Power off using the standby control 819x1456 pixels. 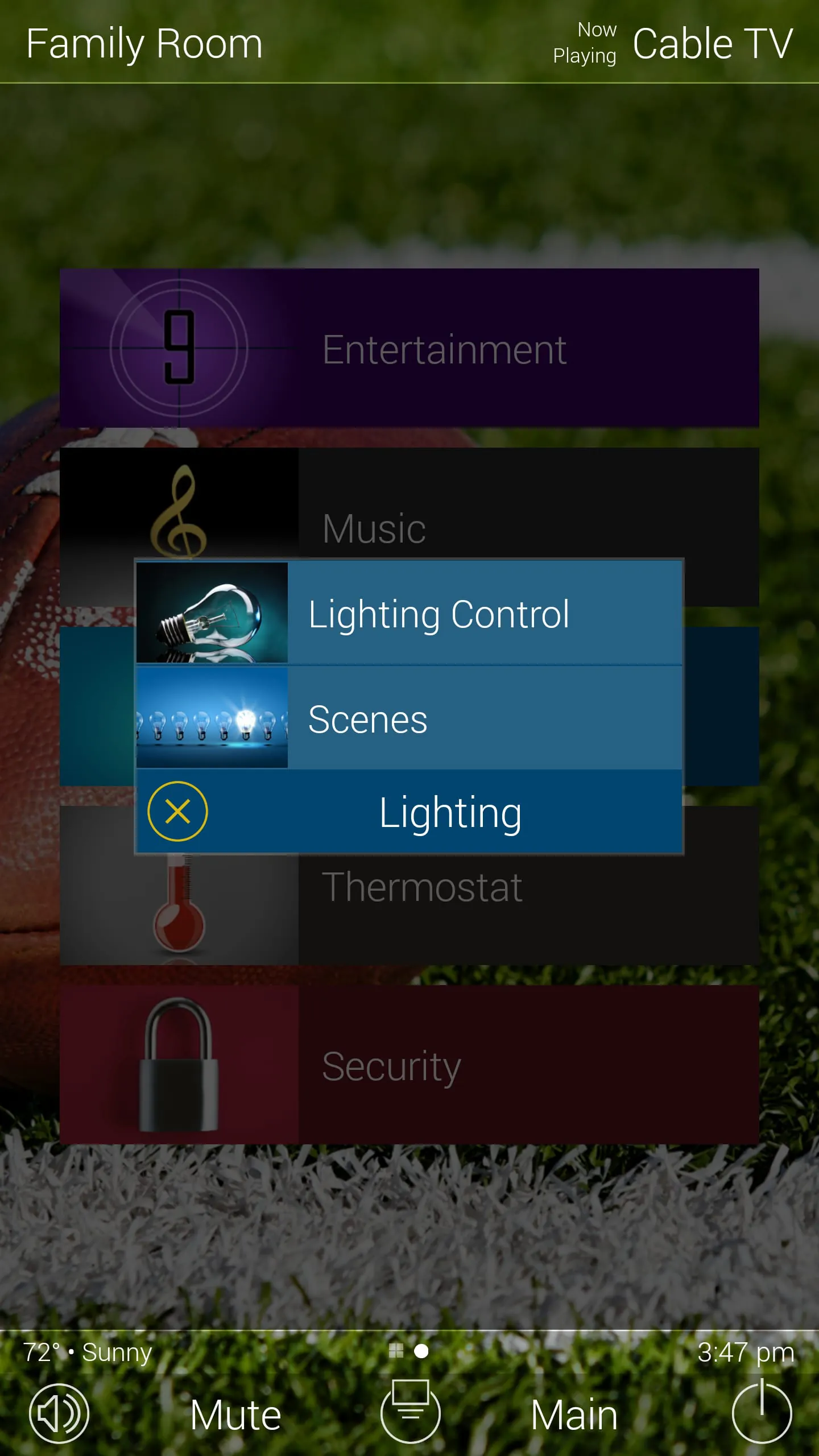pyautogui.click(x=762, y=1412)
